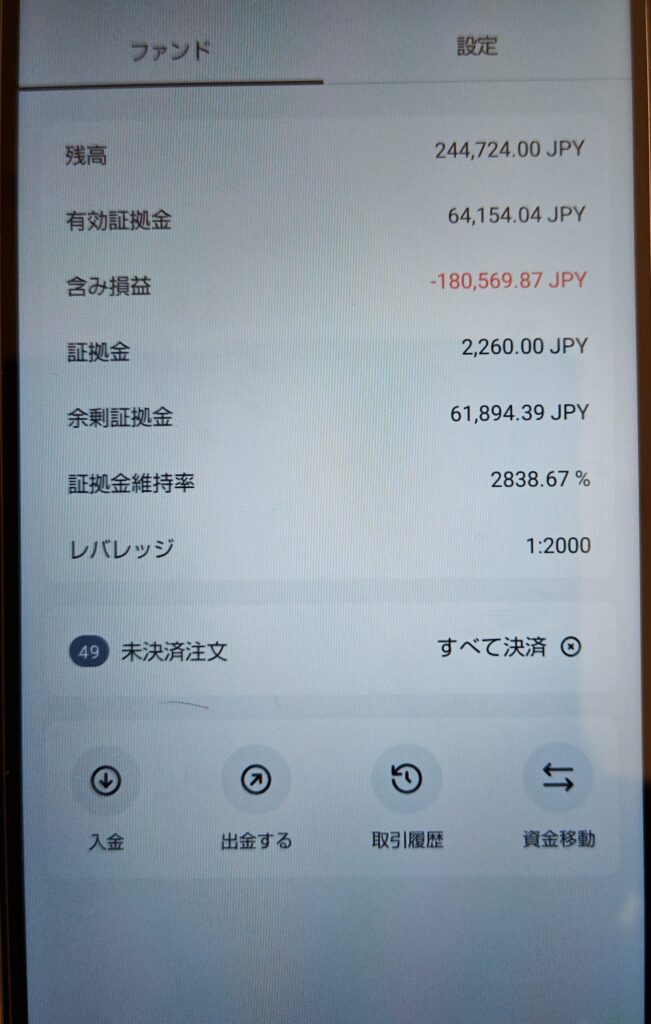Select the ファンド tab

point(170,50)
